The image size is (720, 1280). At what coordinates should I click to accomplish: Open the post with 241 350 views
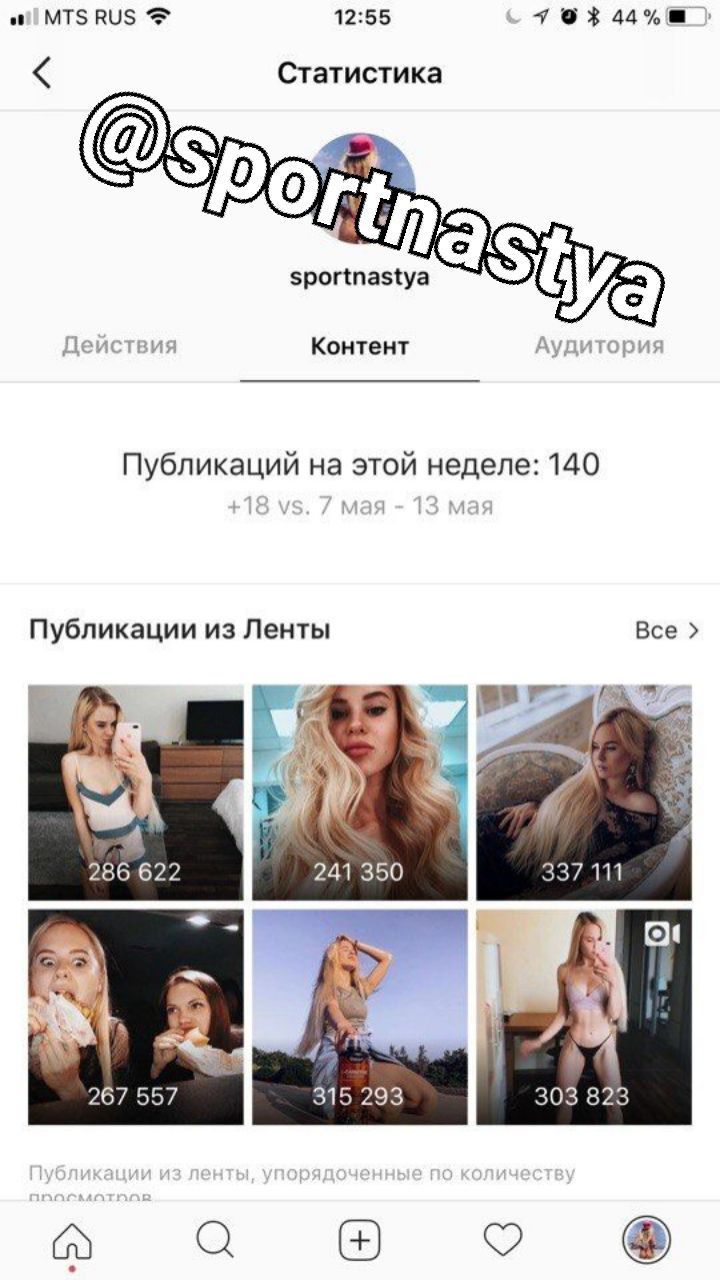pos(360,792)
